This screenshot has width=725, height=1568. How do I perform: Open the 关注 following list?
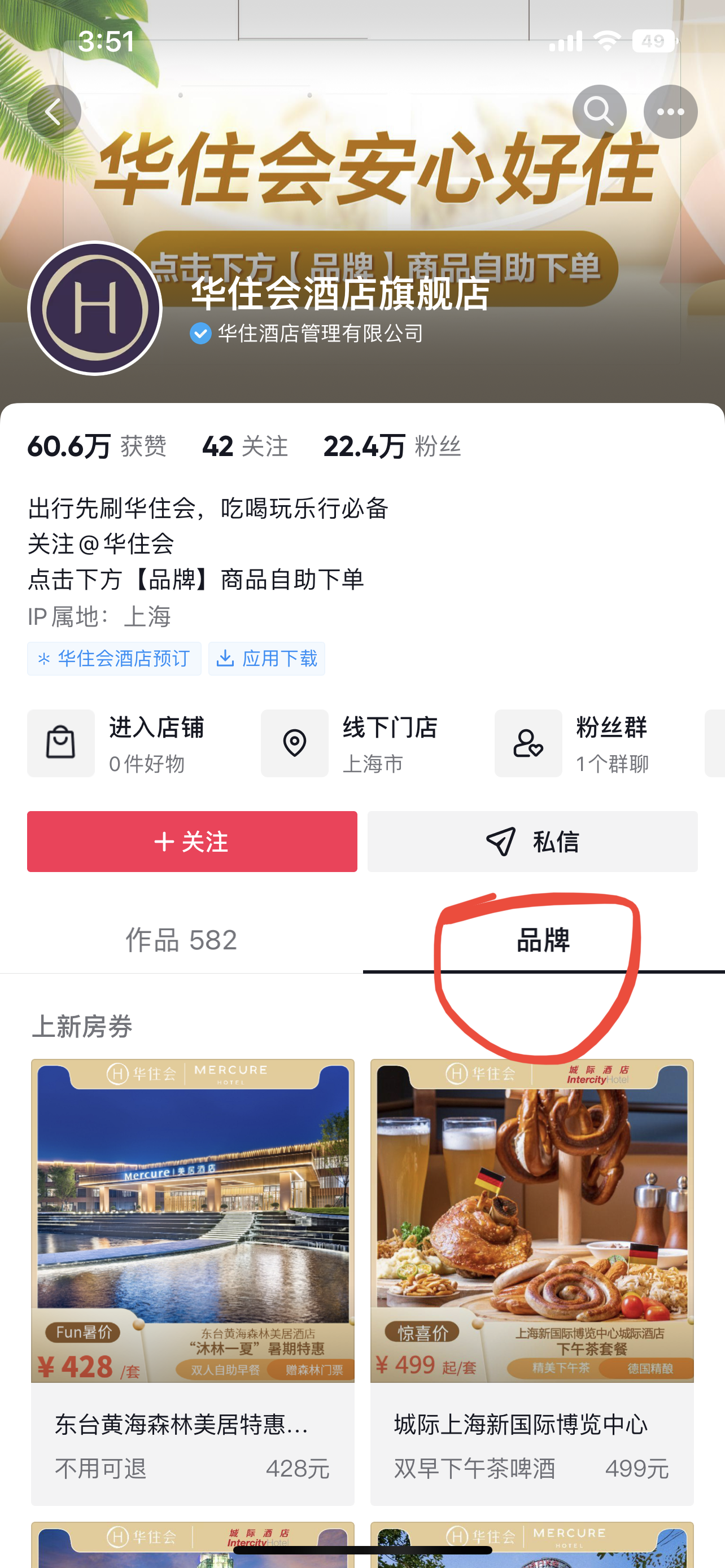244,447
